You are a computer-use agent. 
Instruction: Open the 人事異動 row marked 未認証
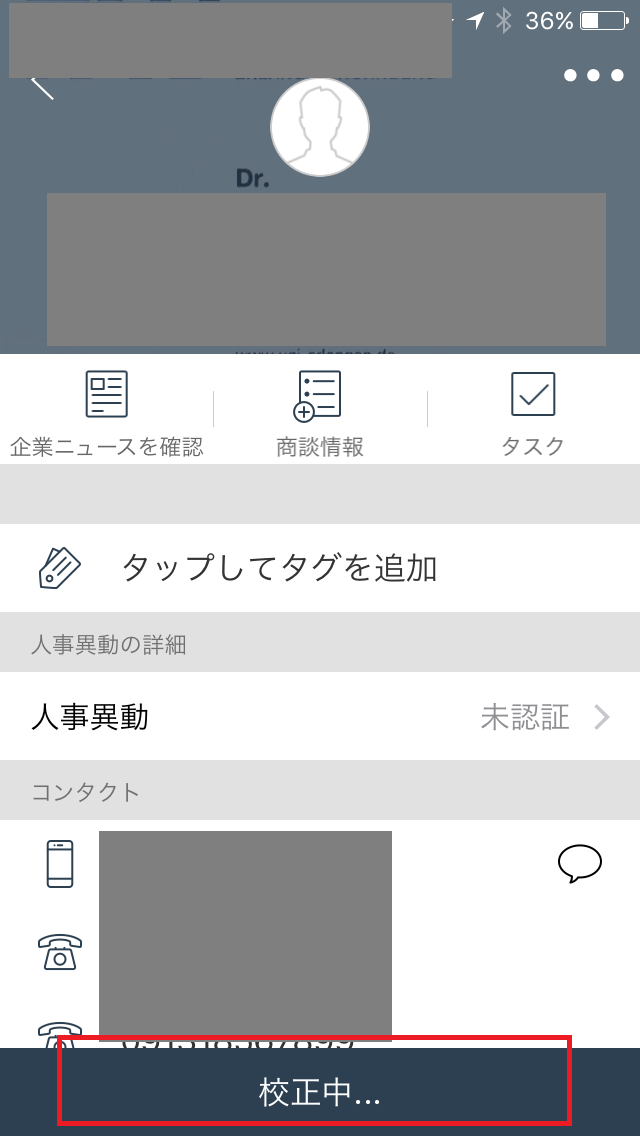tap(320, 717)
